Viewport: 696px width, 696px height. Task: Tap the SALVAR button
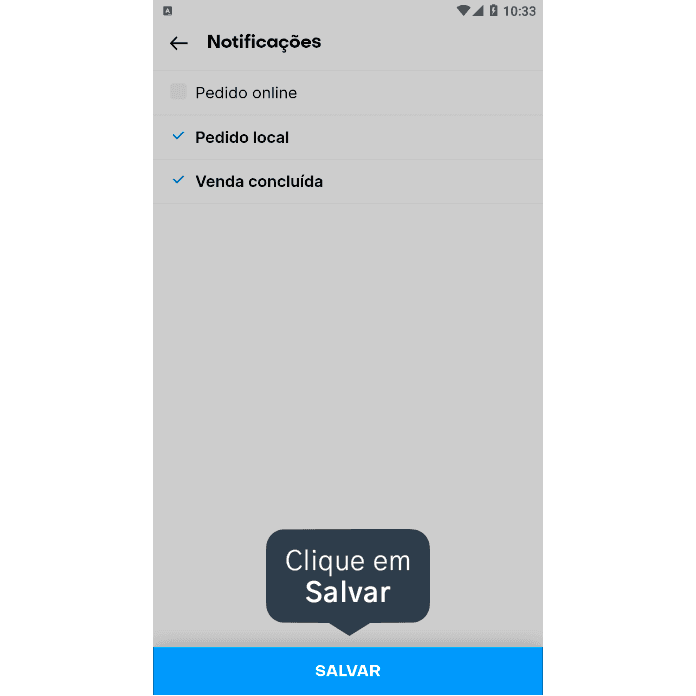click(x=348, y=670)
